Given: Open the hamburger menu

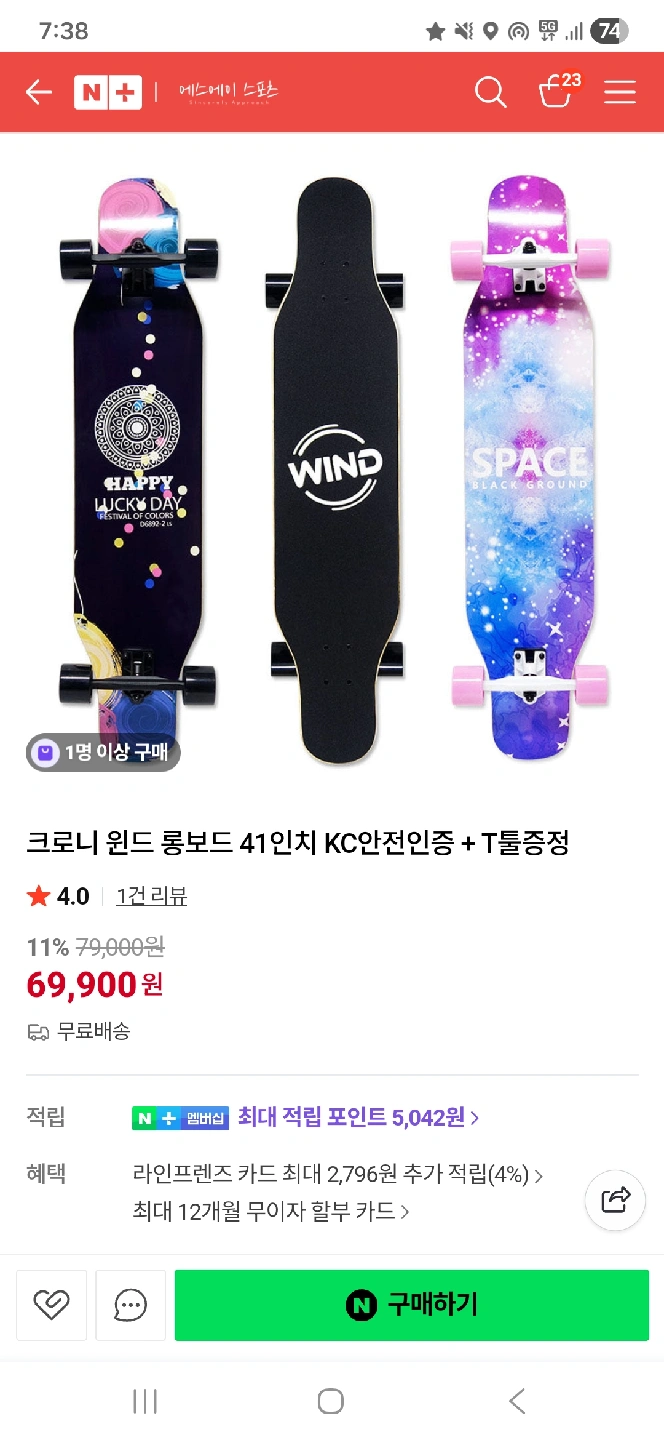Looking at the screenshot, I should click(x=620, y=93).
